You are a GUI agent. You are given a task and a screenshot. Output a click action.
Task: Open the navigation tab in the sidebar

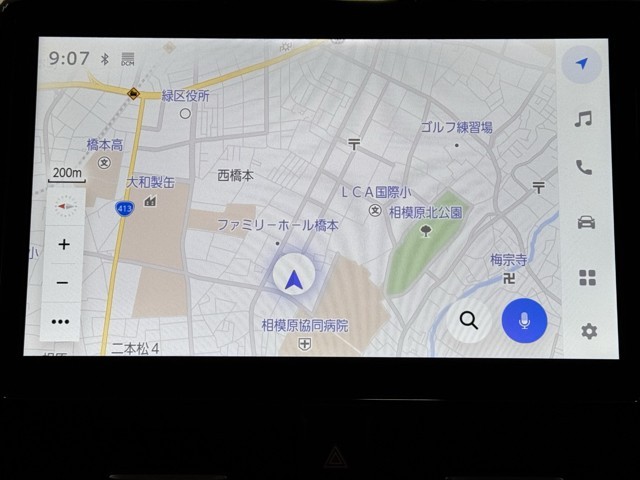pos(582,65)
